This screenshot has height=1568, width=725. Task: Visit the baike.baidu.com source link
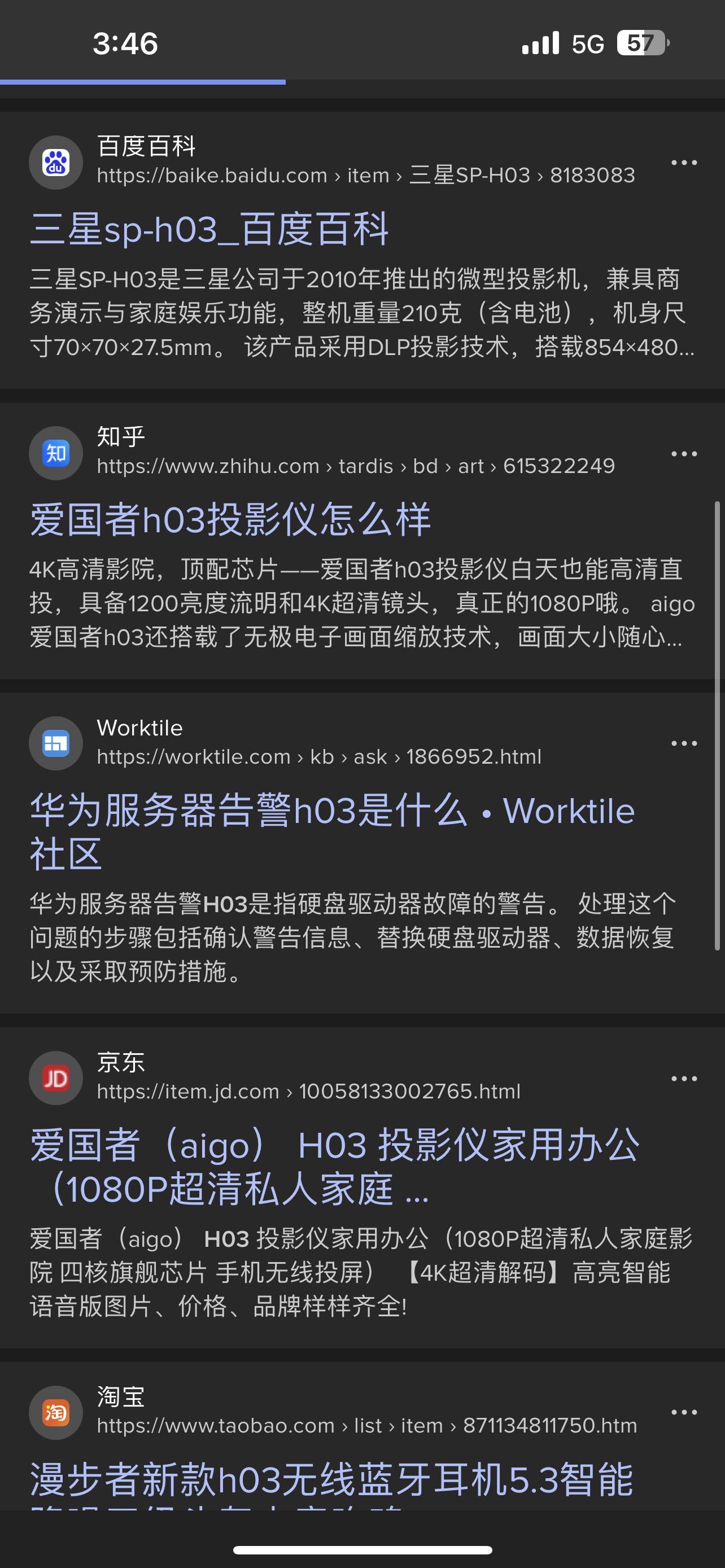coord(365,176)
